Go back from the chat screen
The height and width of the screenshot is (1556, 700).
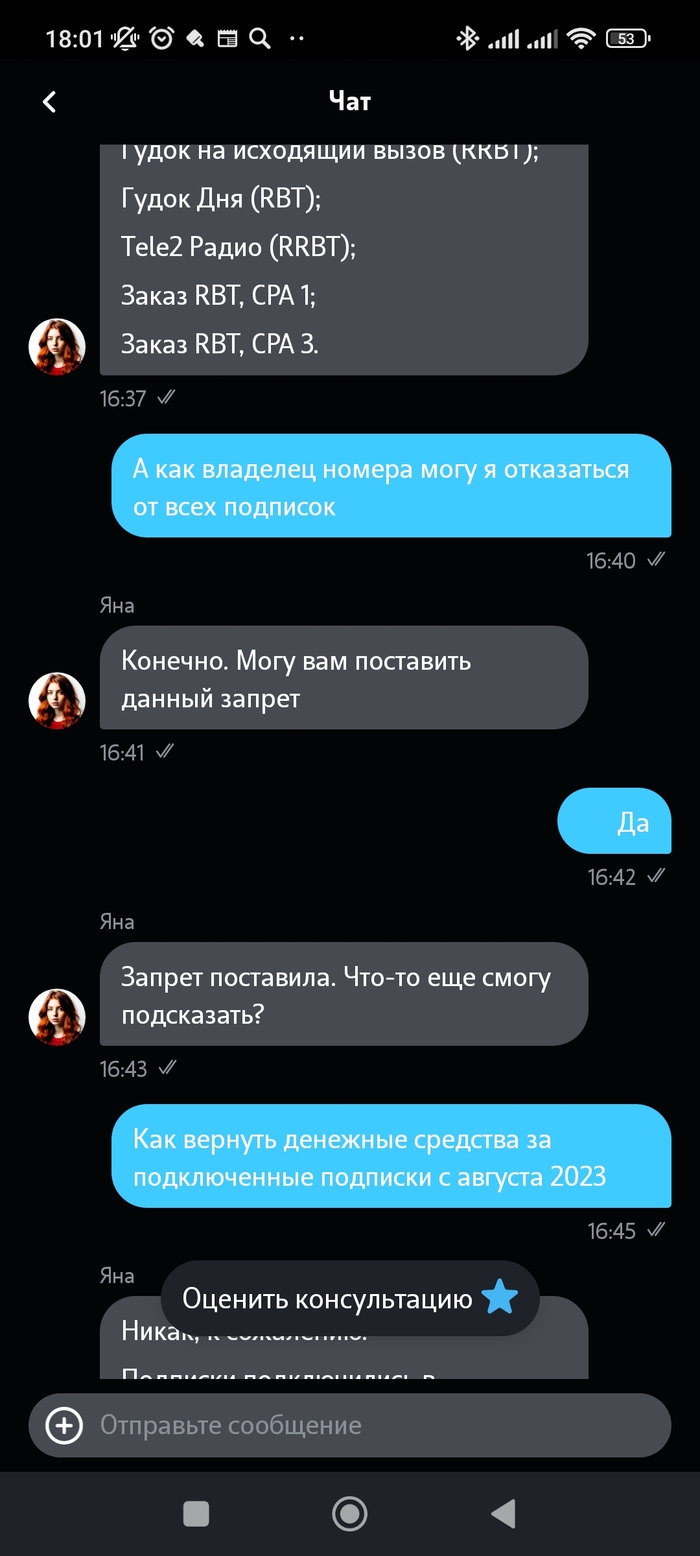pyautogui.click(x=49, y=101)
